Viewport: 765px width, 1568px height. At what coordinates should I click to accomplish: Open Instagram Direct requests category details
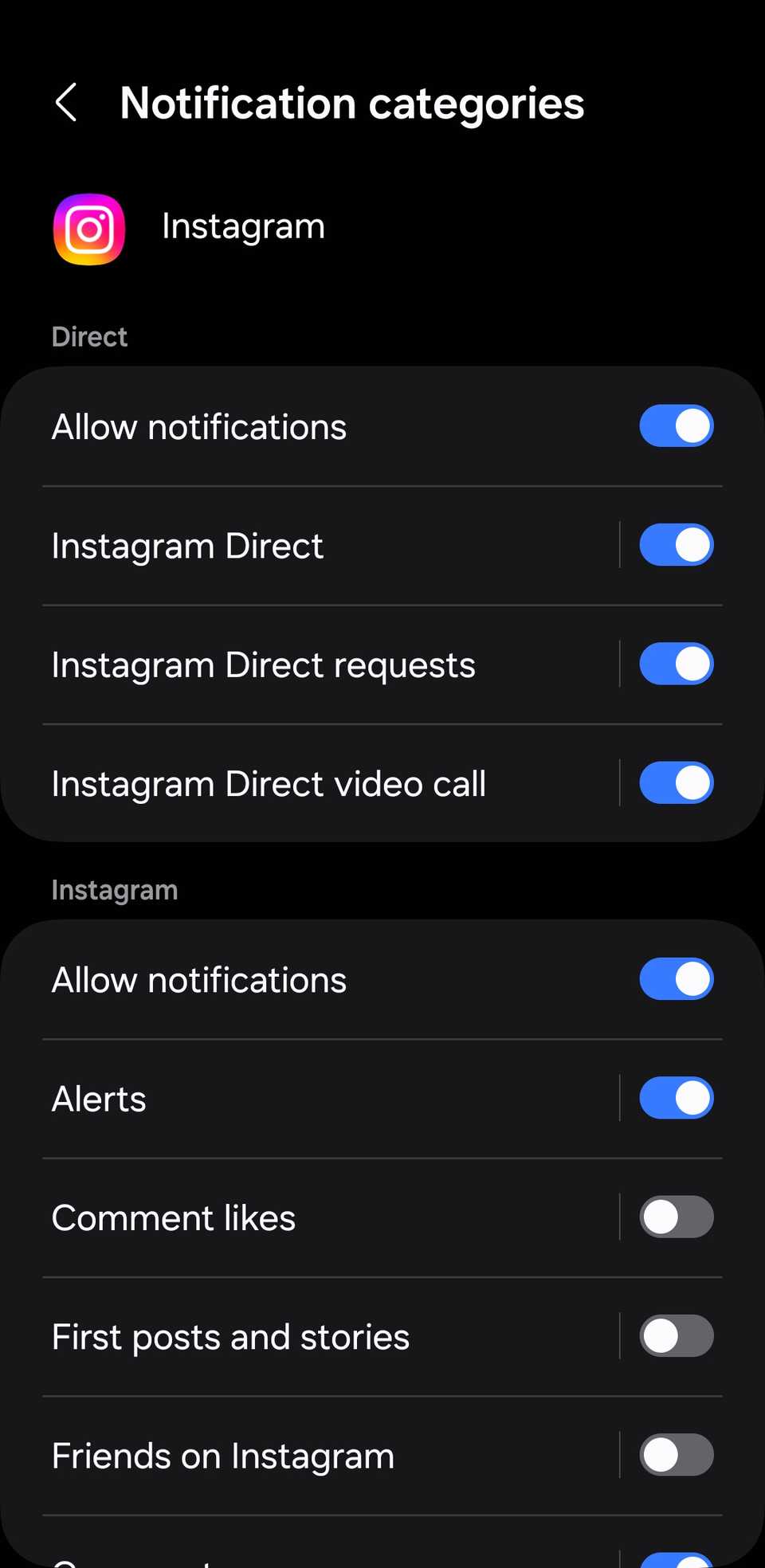coord(319,665)
